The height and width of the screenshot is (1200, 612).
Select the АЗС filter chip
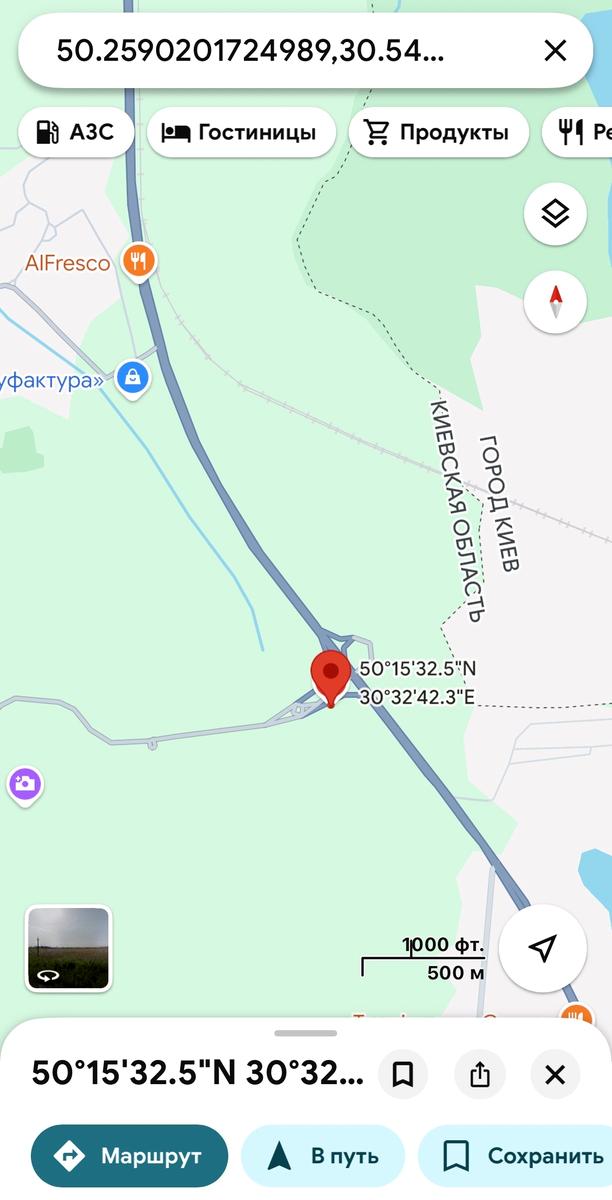coord(76,132)
